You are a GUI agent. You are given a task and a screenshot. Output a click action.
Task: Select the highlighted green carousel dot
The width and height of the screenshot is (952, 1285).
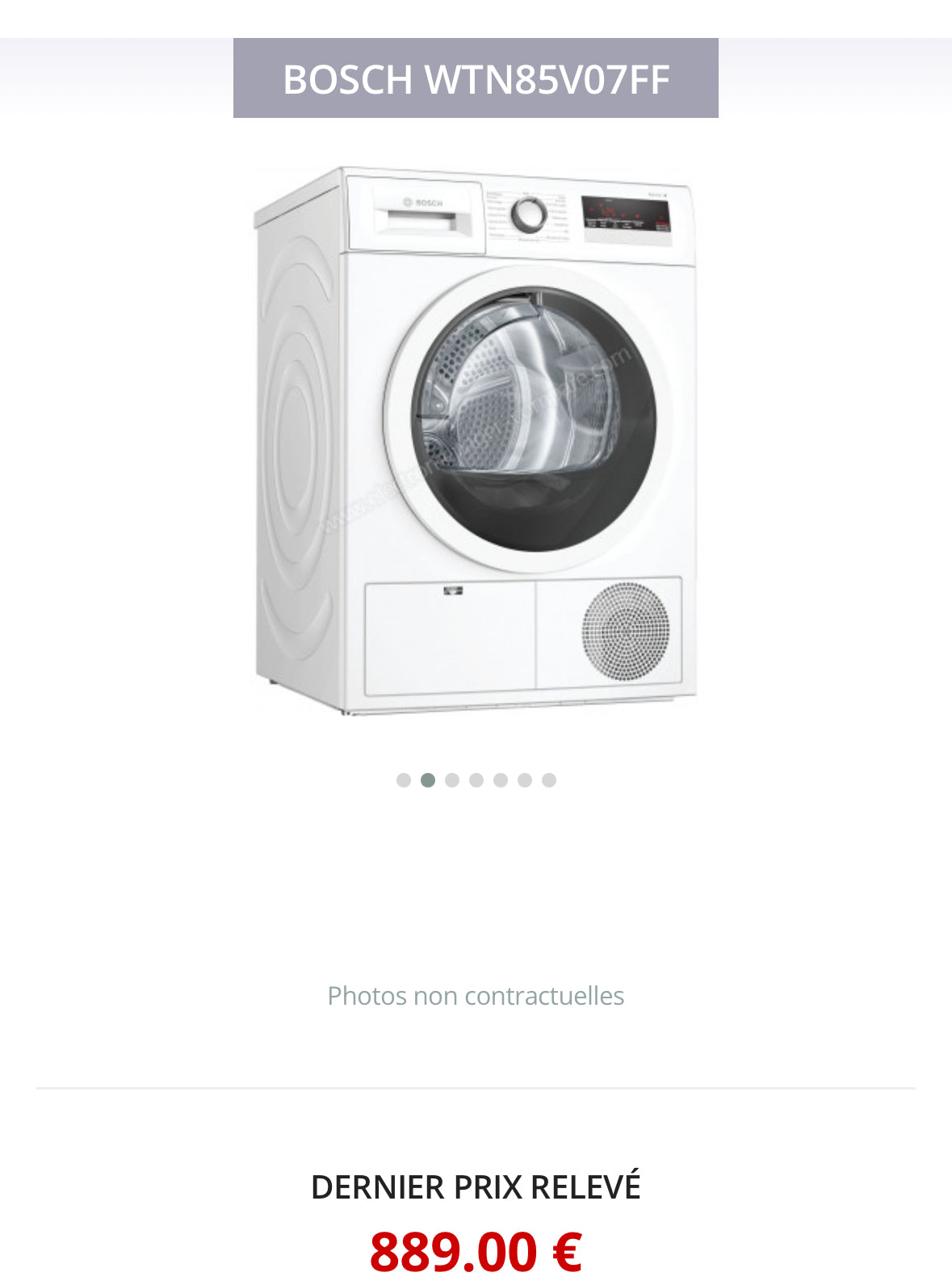point(428,780)
